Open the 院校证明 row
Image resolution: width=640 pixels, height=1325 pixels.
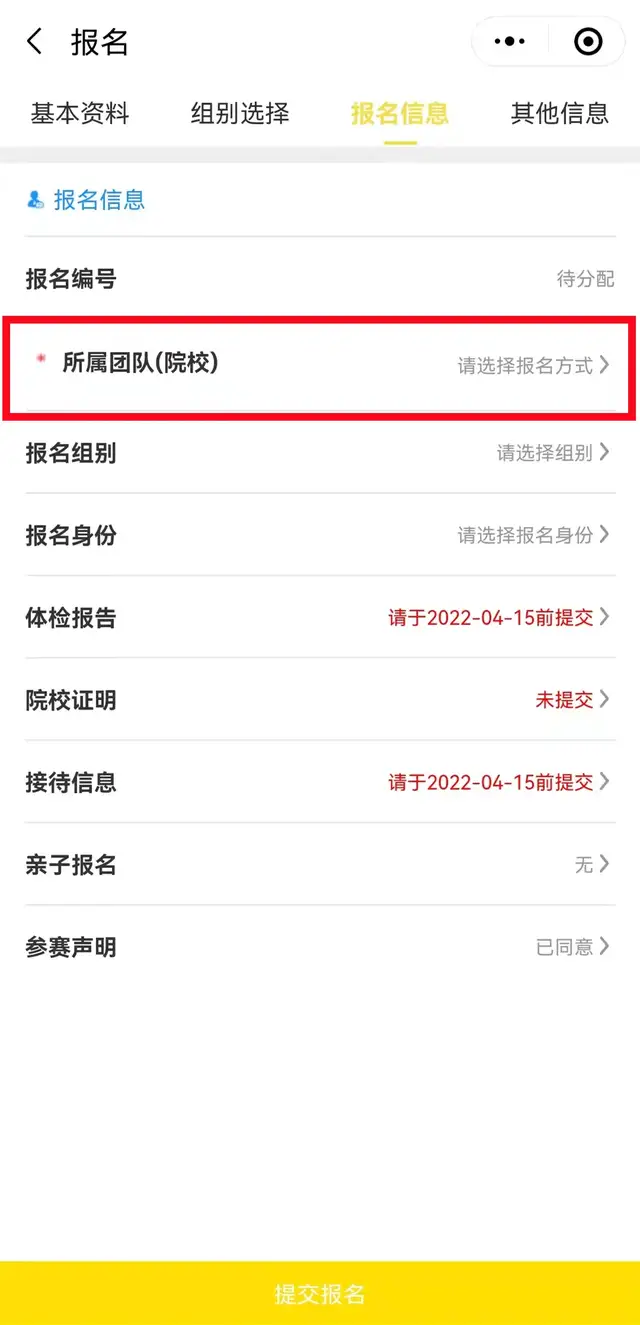[x=320, y=700]
